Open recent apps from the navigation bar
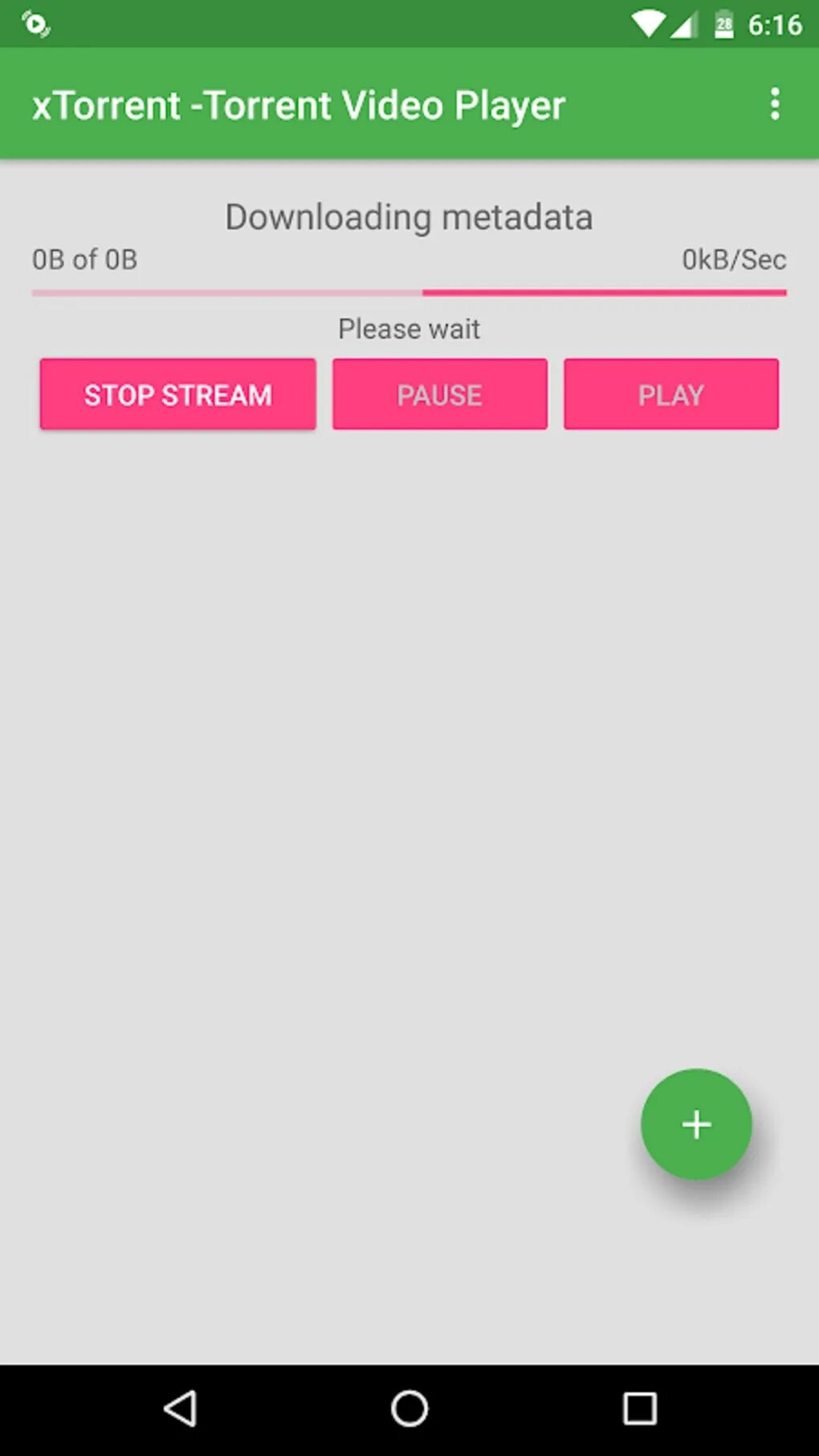Viewport: 819px width, 1456px height. tap(639, 1408)
